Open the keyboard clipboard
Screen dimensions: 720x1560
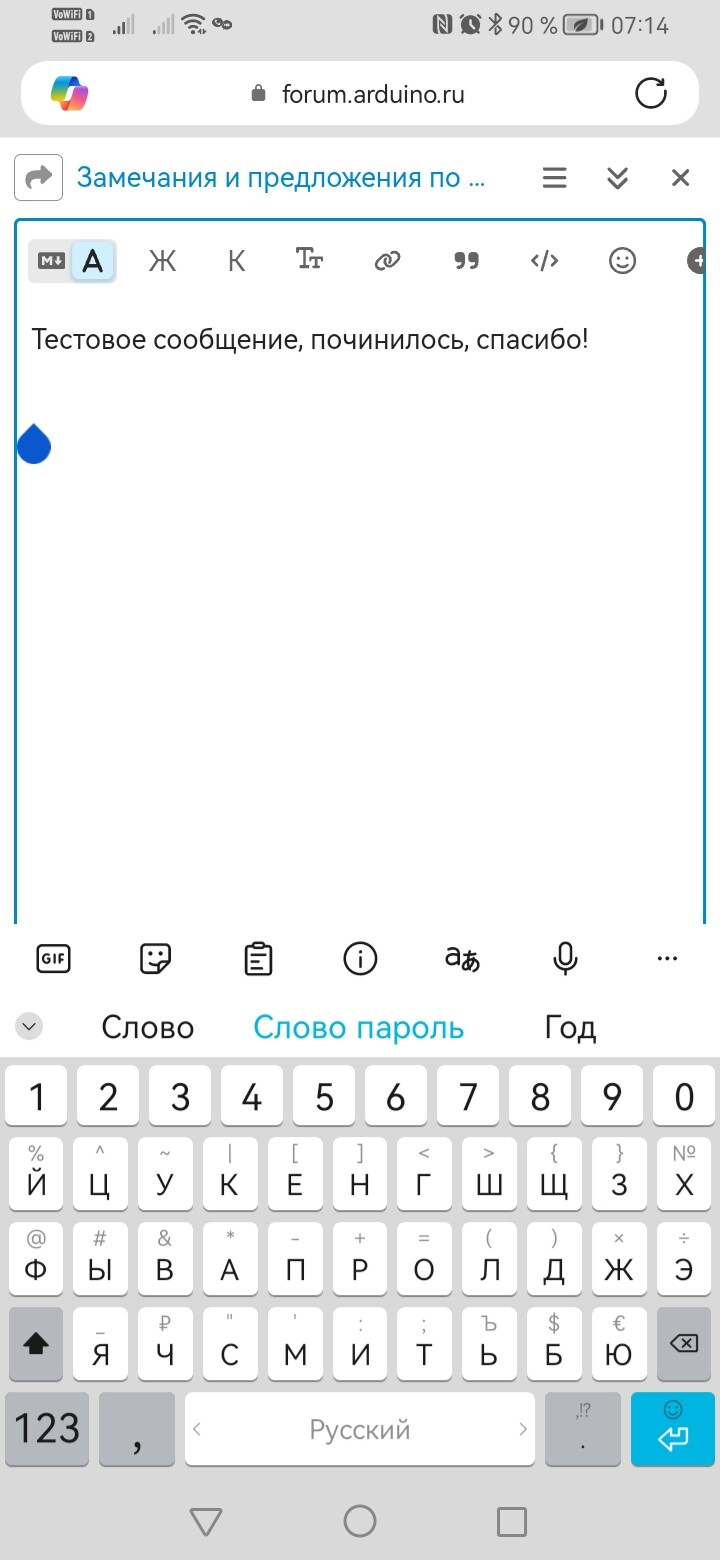pos(258,958)
